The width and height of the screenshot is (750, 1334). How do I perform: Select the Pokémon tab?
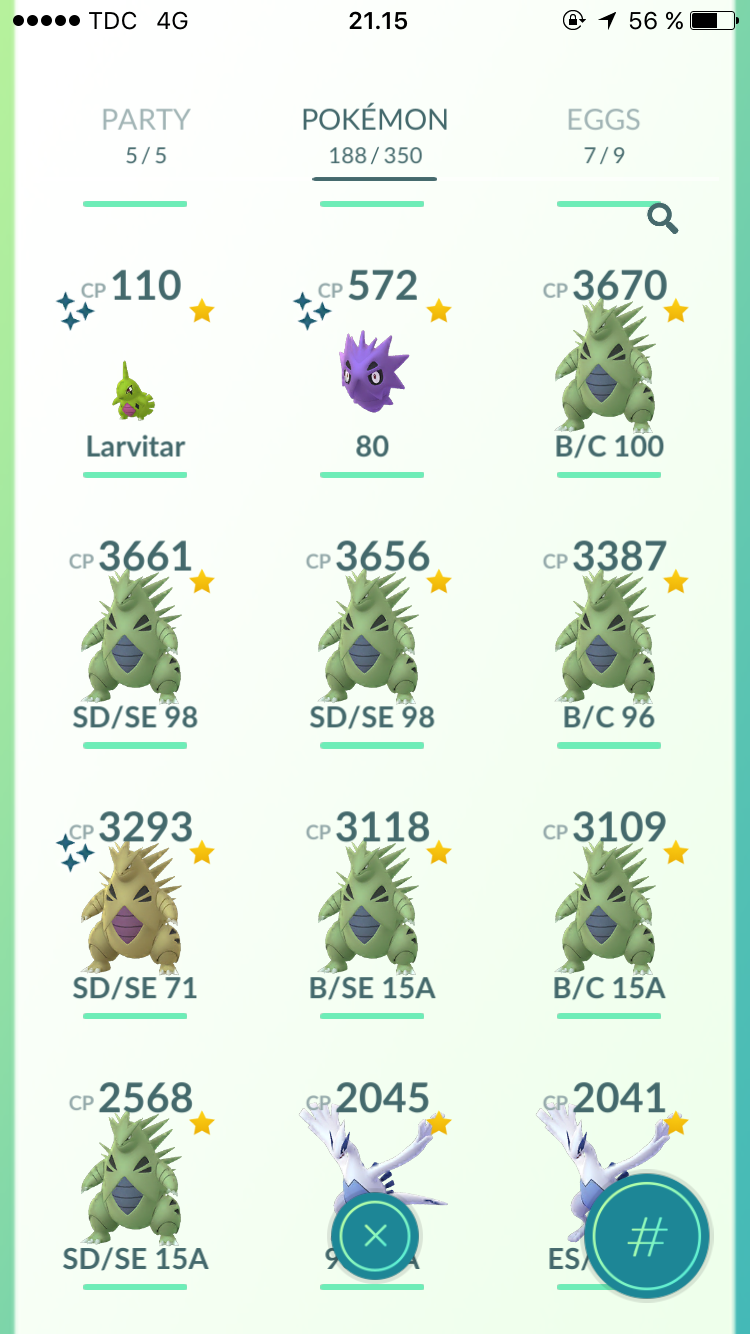click(375, 136)
